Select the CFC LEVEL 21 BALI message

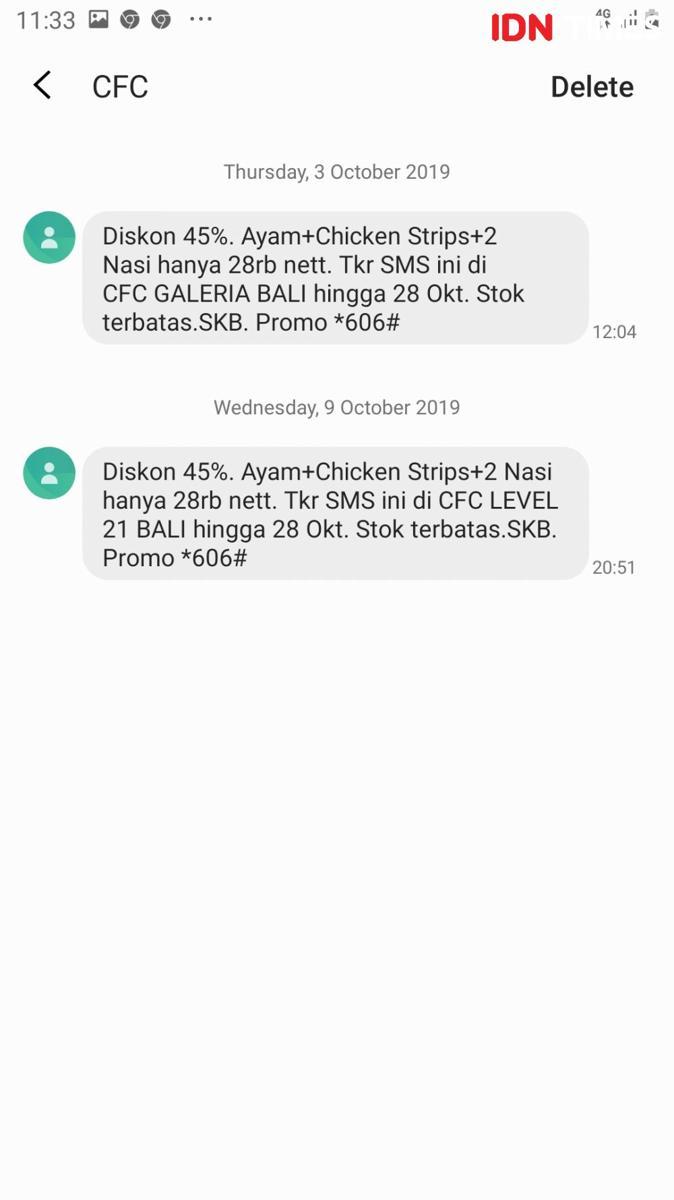(334, 514)
